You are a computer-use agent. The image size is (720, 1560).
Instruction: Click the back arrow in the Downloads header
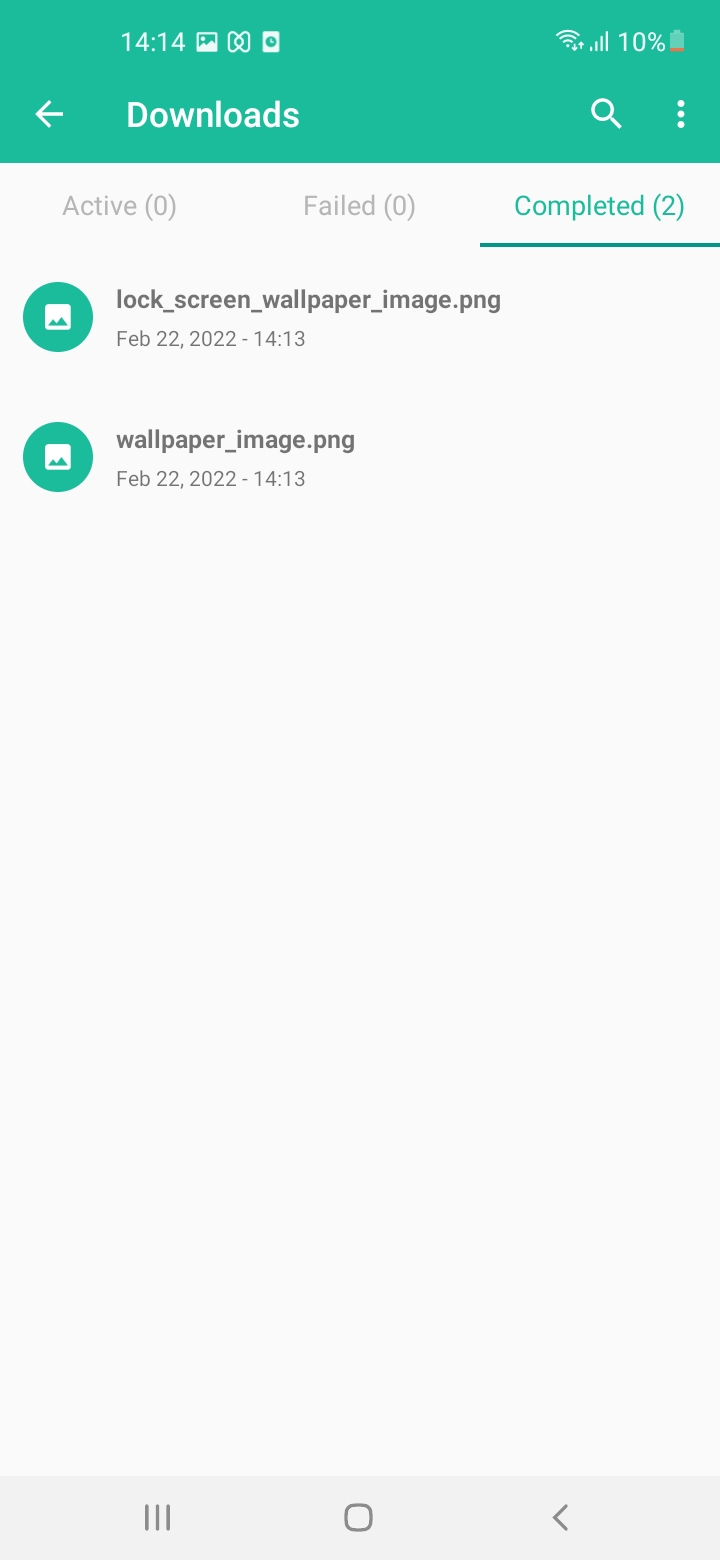pyautogui.click(x=48, y=114)
